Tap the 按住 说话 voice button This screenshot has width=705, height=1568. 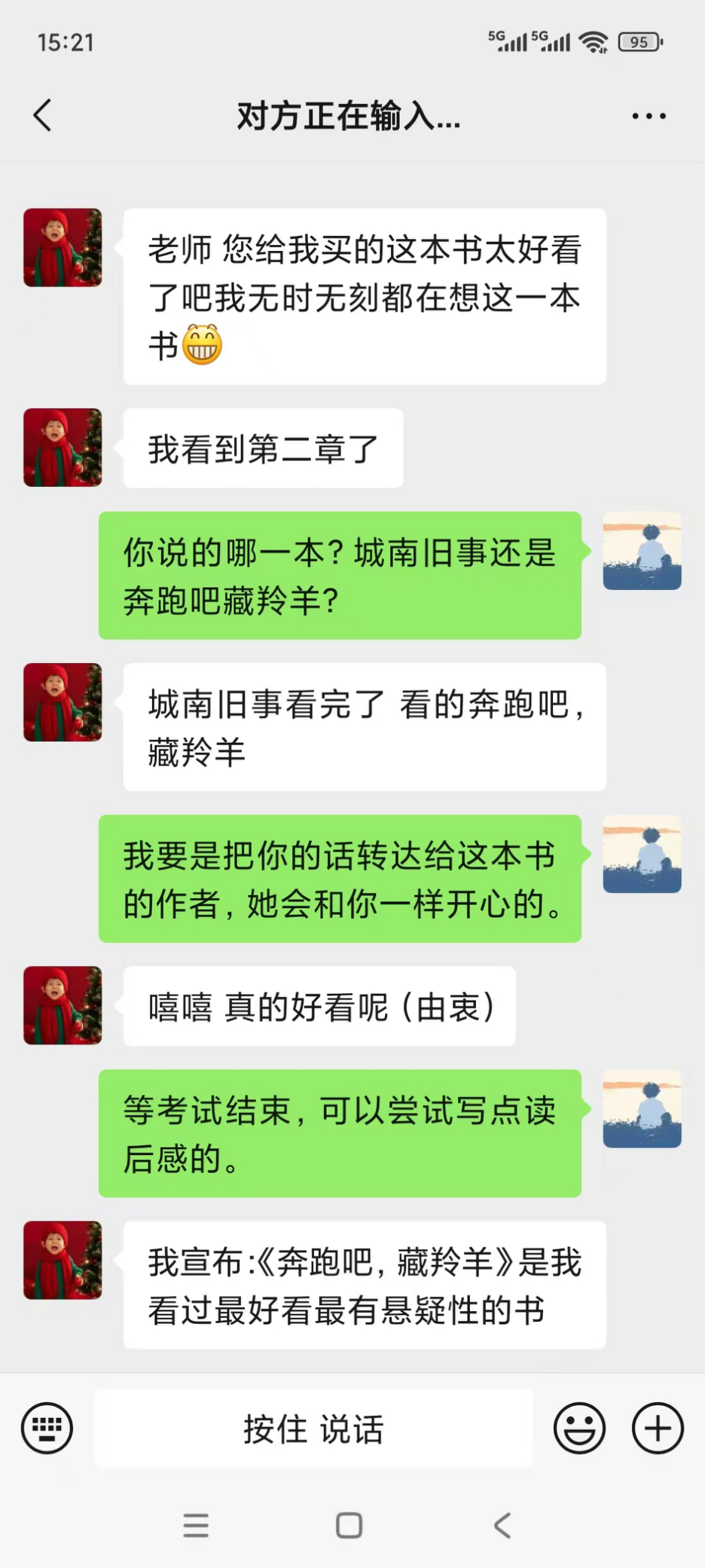(313, 1429)
